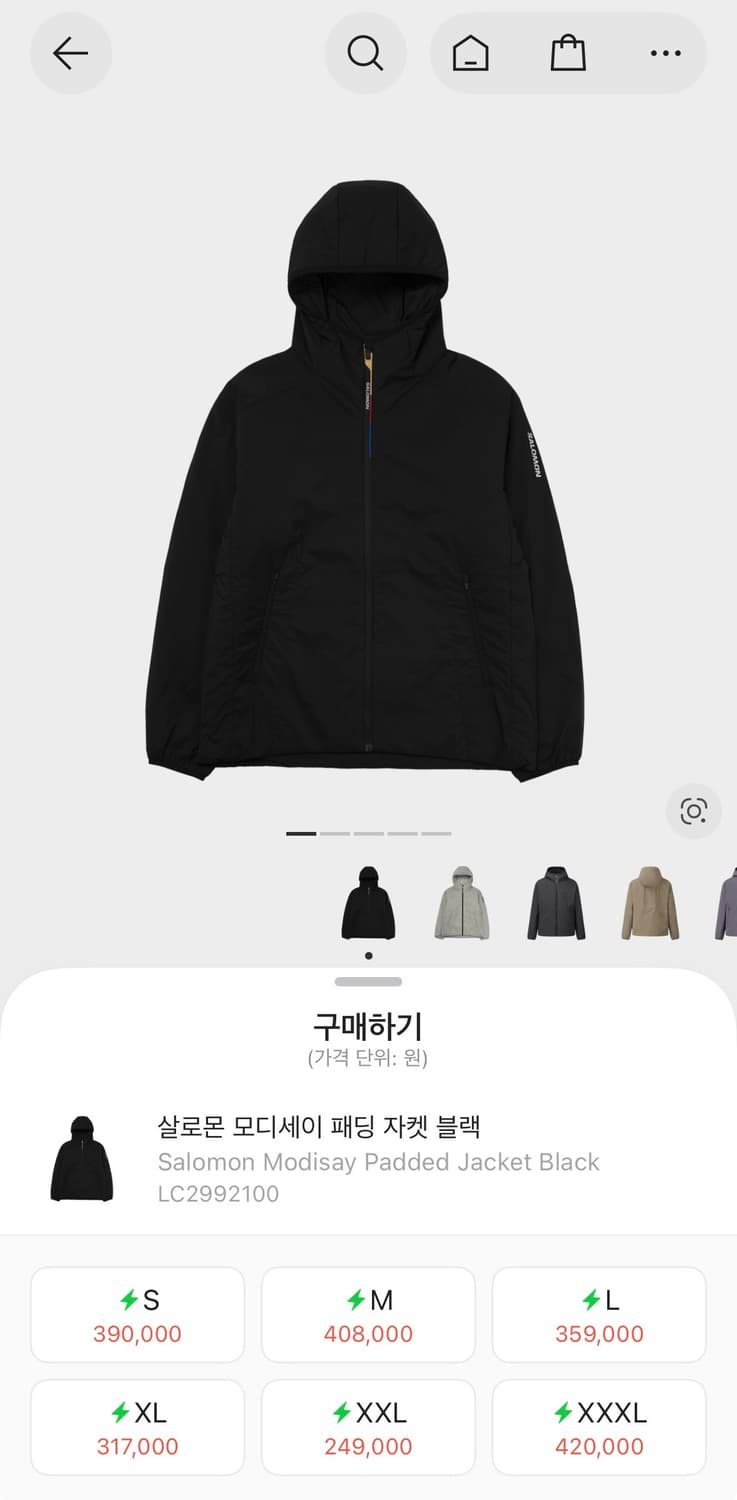Select size XL priced 317,000
Image resolution: width=737 pixels, height=1500 pixels.
(137, 1425)
